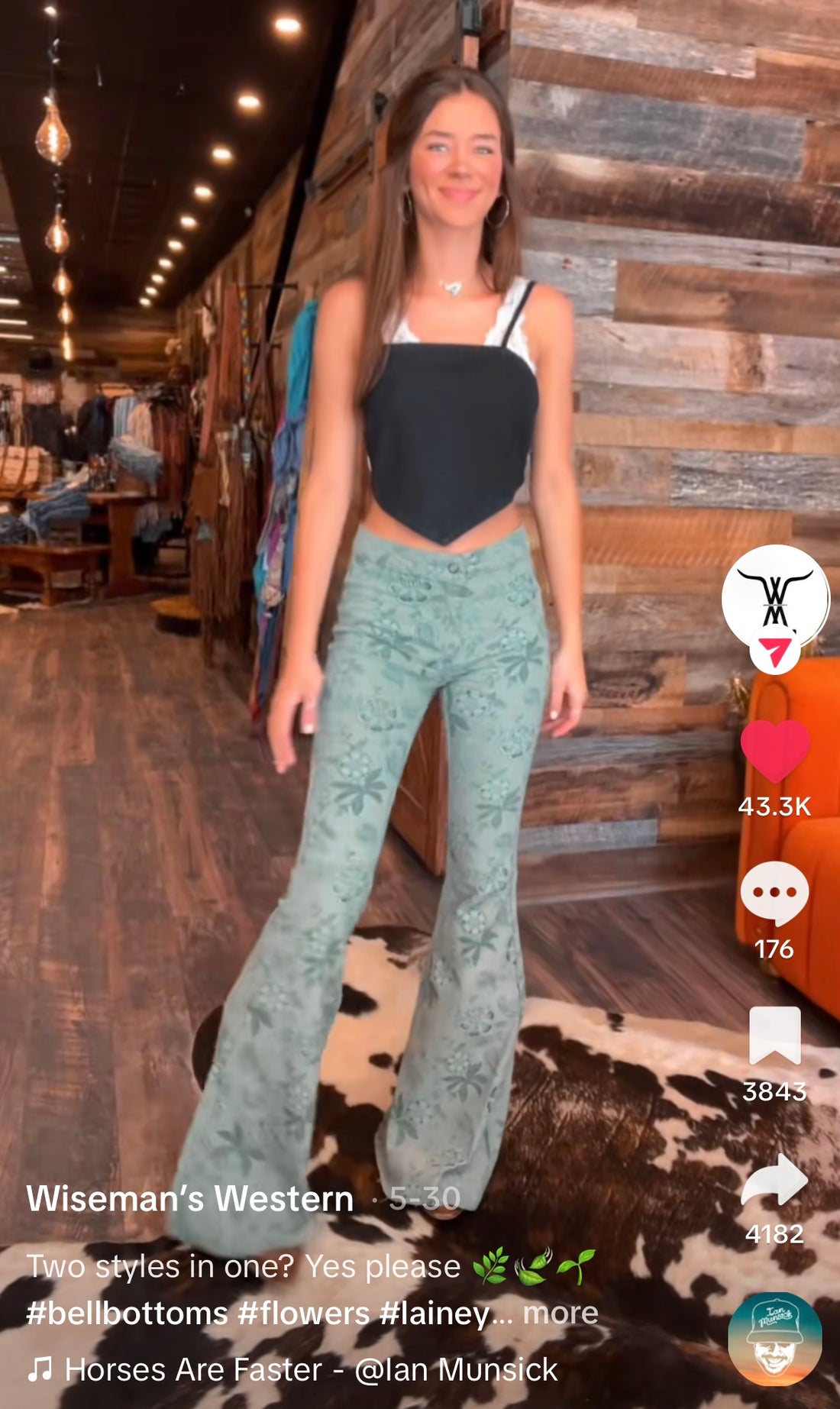Screen dimensions: 840x1409
Task: Open the Wiseman's Western username
Action: coord(189,1198)
